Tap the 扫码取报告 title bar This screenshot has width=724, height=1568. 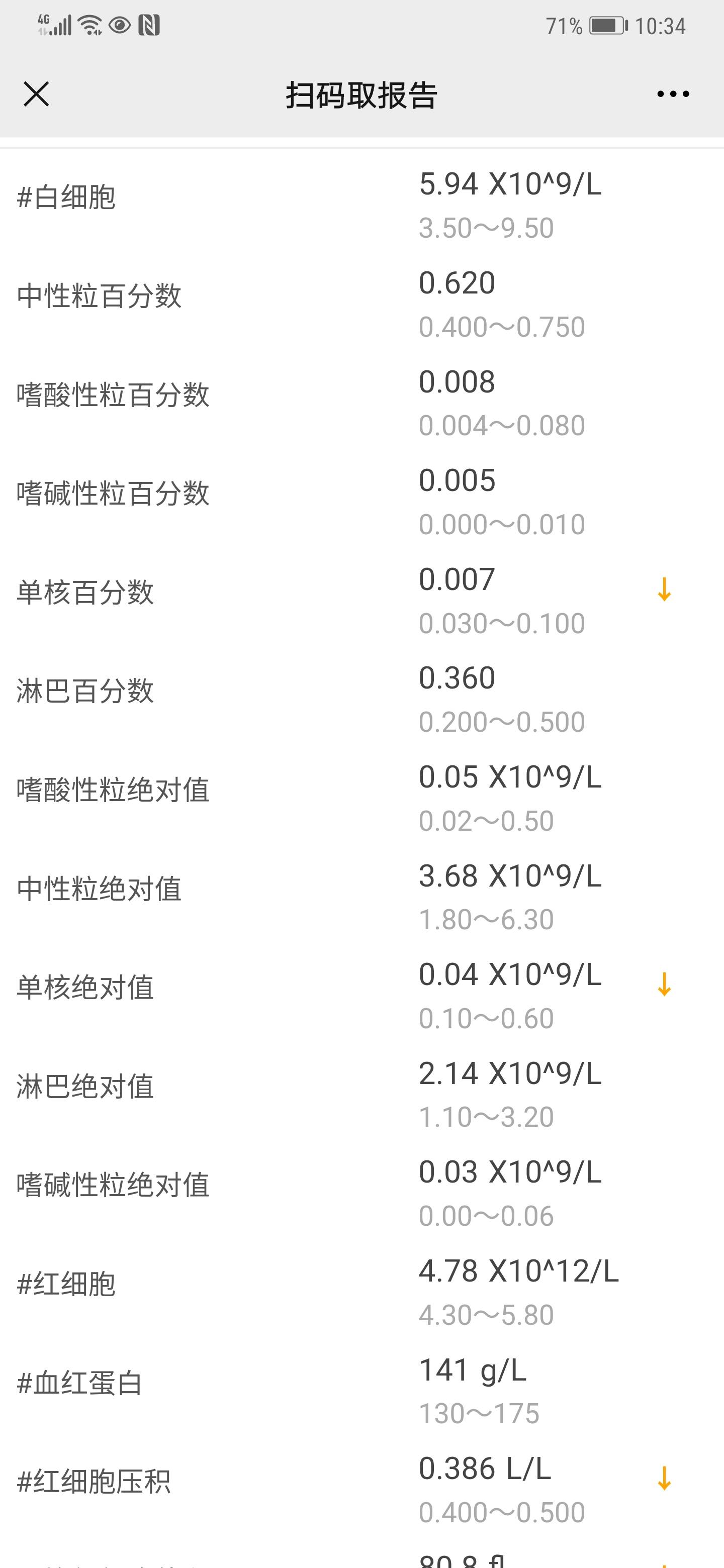(x=361, y=95)
